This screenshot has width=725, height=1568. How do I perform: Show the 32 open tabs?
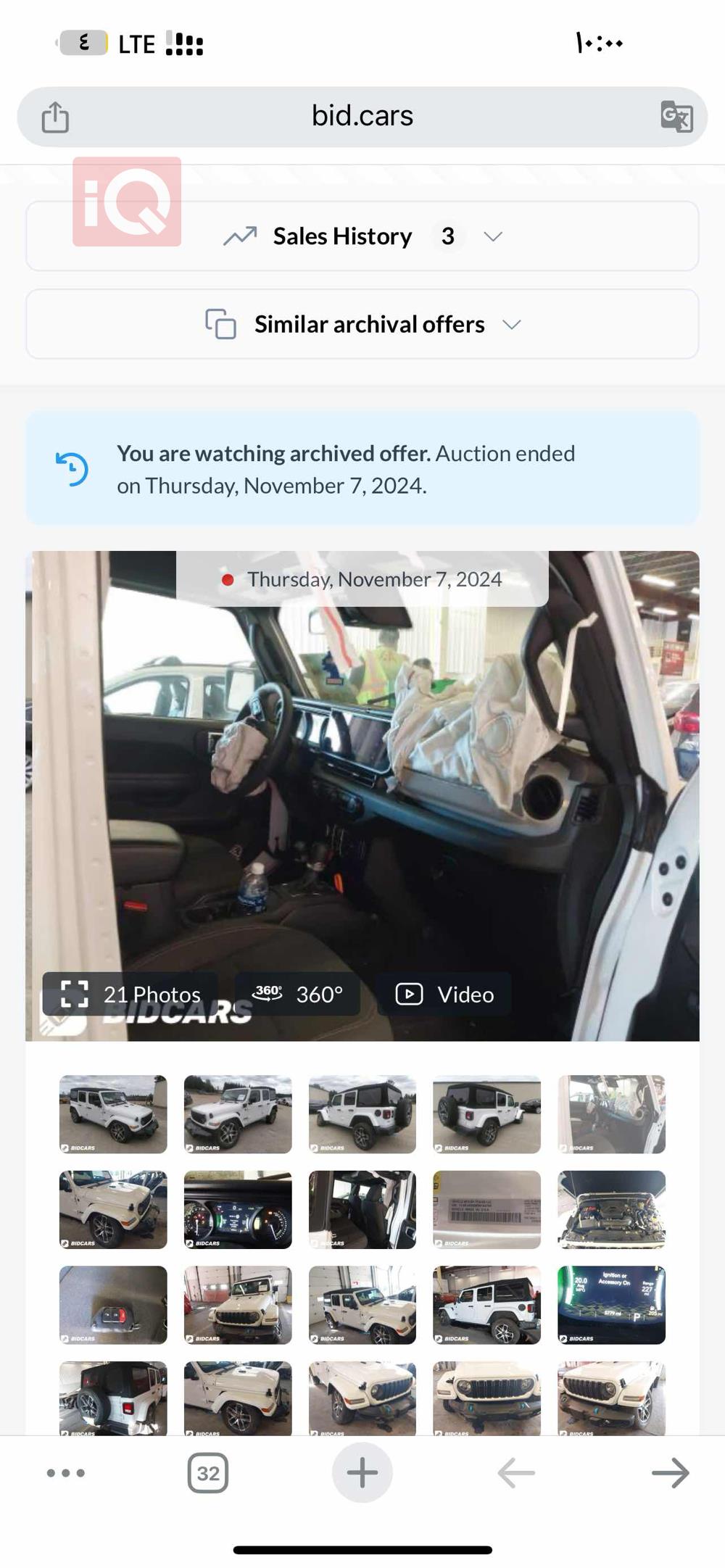point(208,1473)
